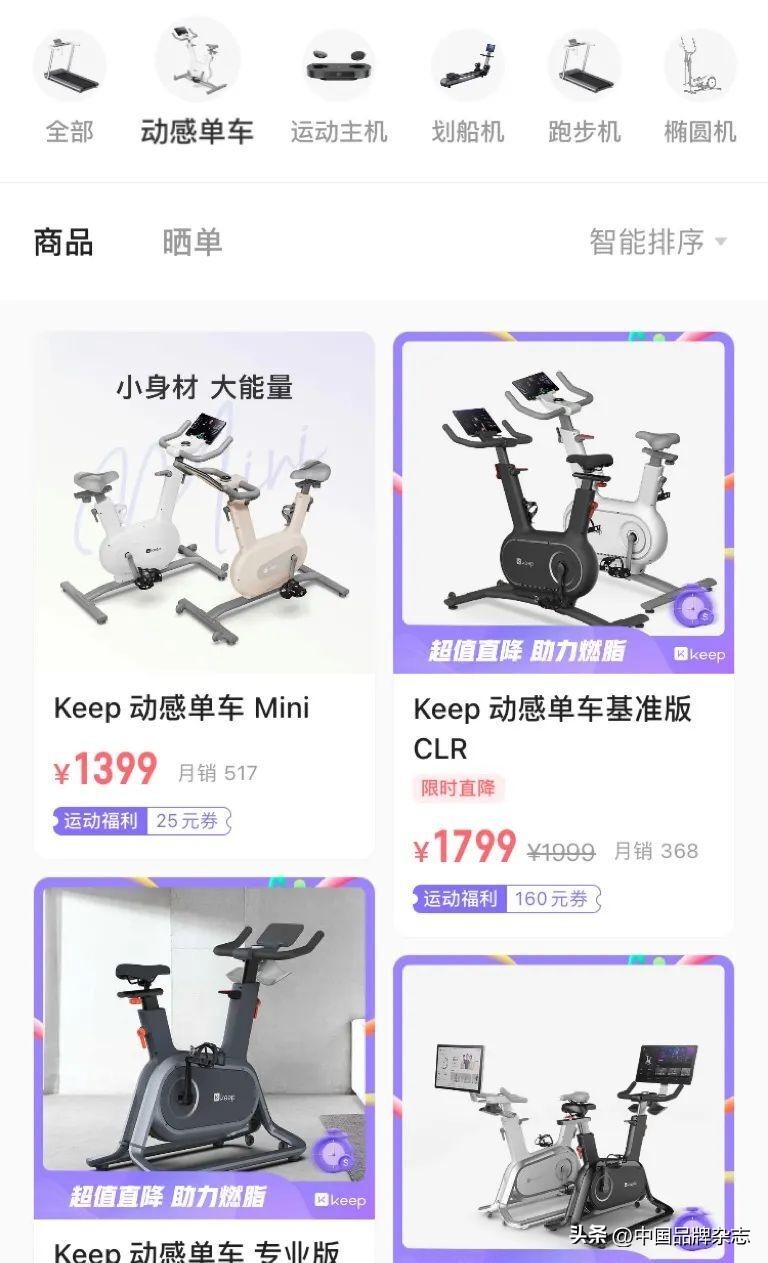Click the ¥1799 discounted price text
The height and width of the screenshot is (1263, 768).
pos(466,848)
